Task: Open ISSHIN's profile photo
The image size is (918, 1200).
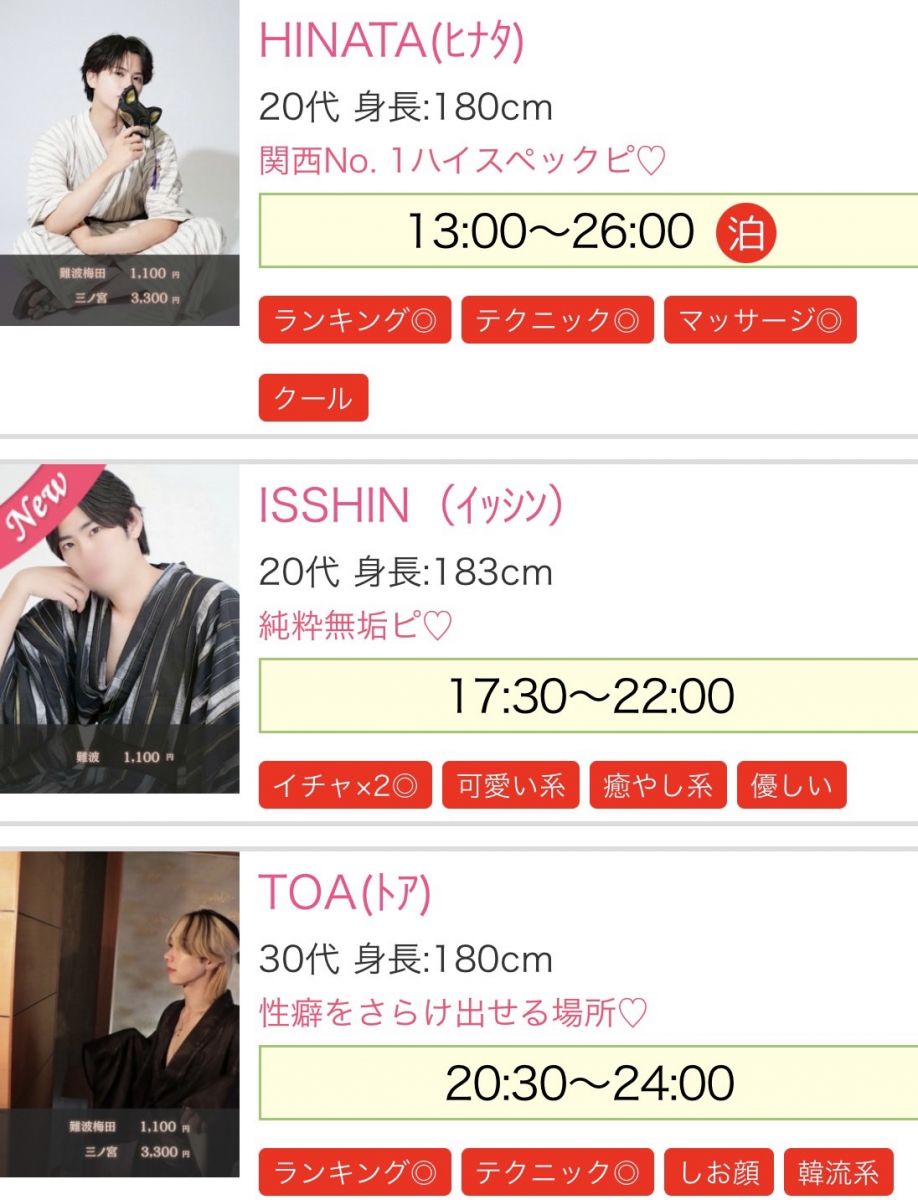Action: tap(120, 628)
